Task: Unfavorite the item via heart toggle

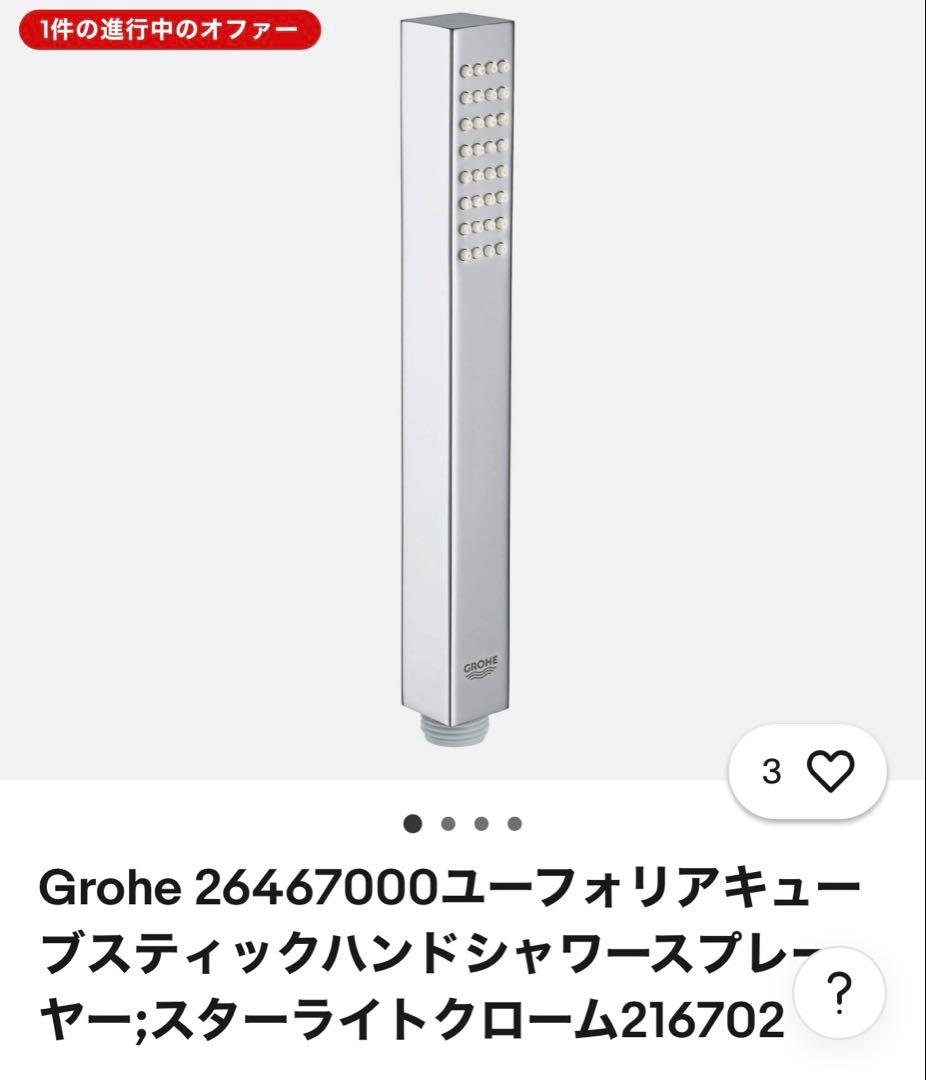Action: tap(832, 770)
